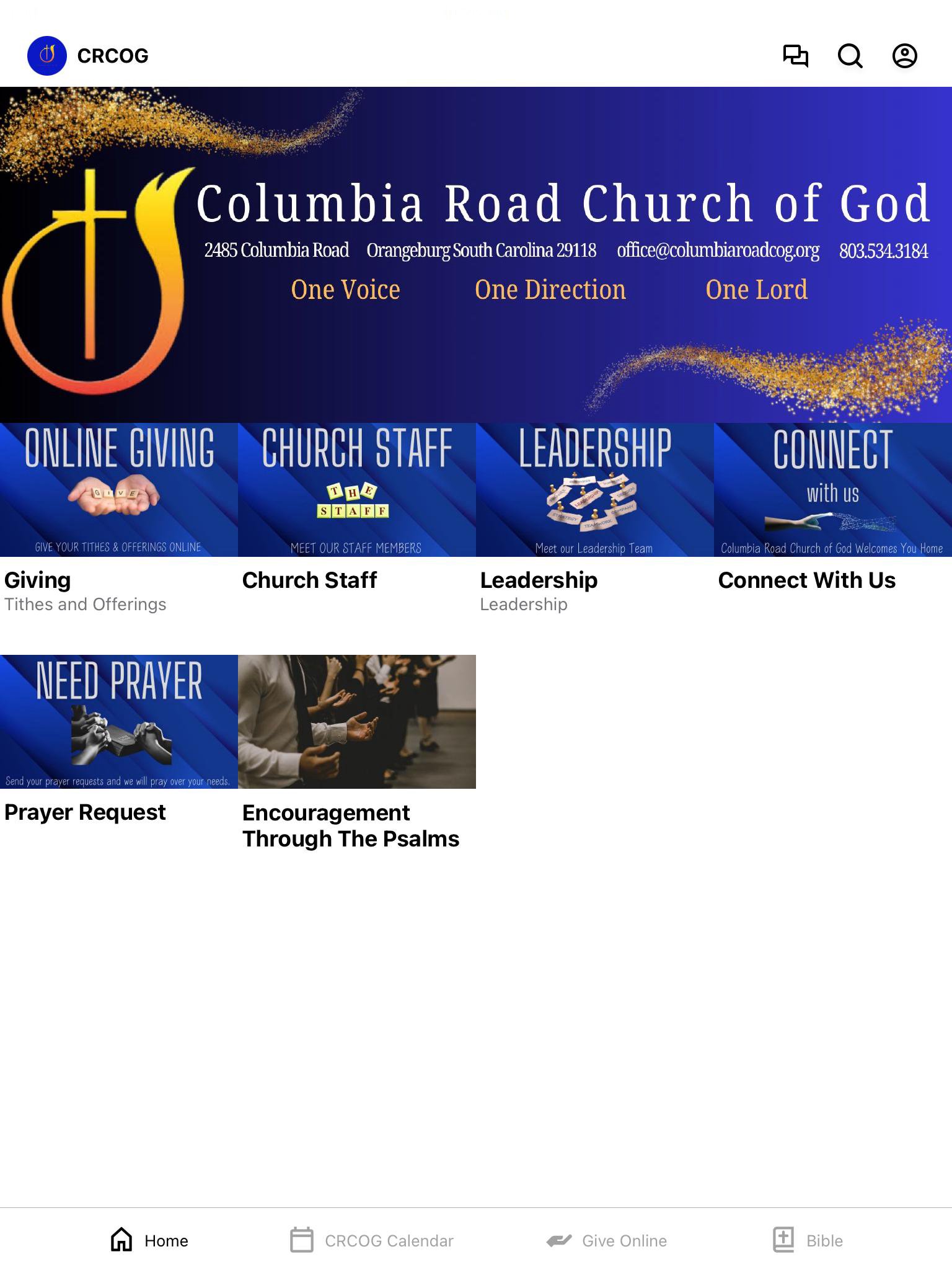Switch to the Home tab
Viewport: 952px width, 1270px height.
(149, 1240)
